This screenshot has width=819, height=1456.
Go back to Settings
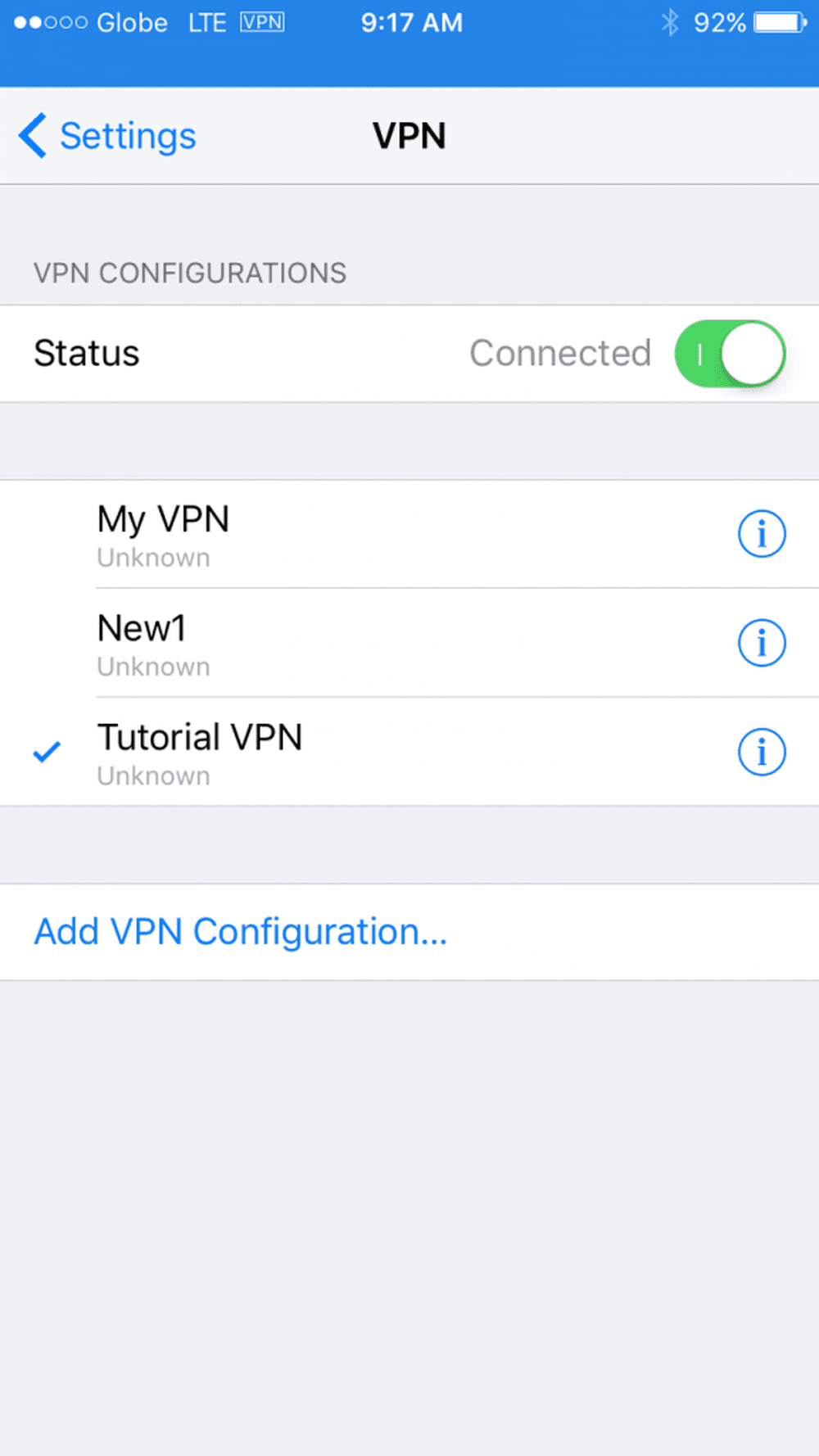click(x=107, y=136)
